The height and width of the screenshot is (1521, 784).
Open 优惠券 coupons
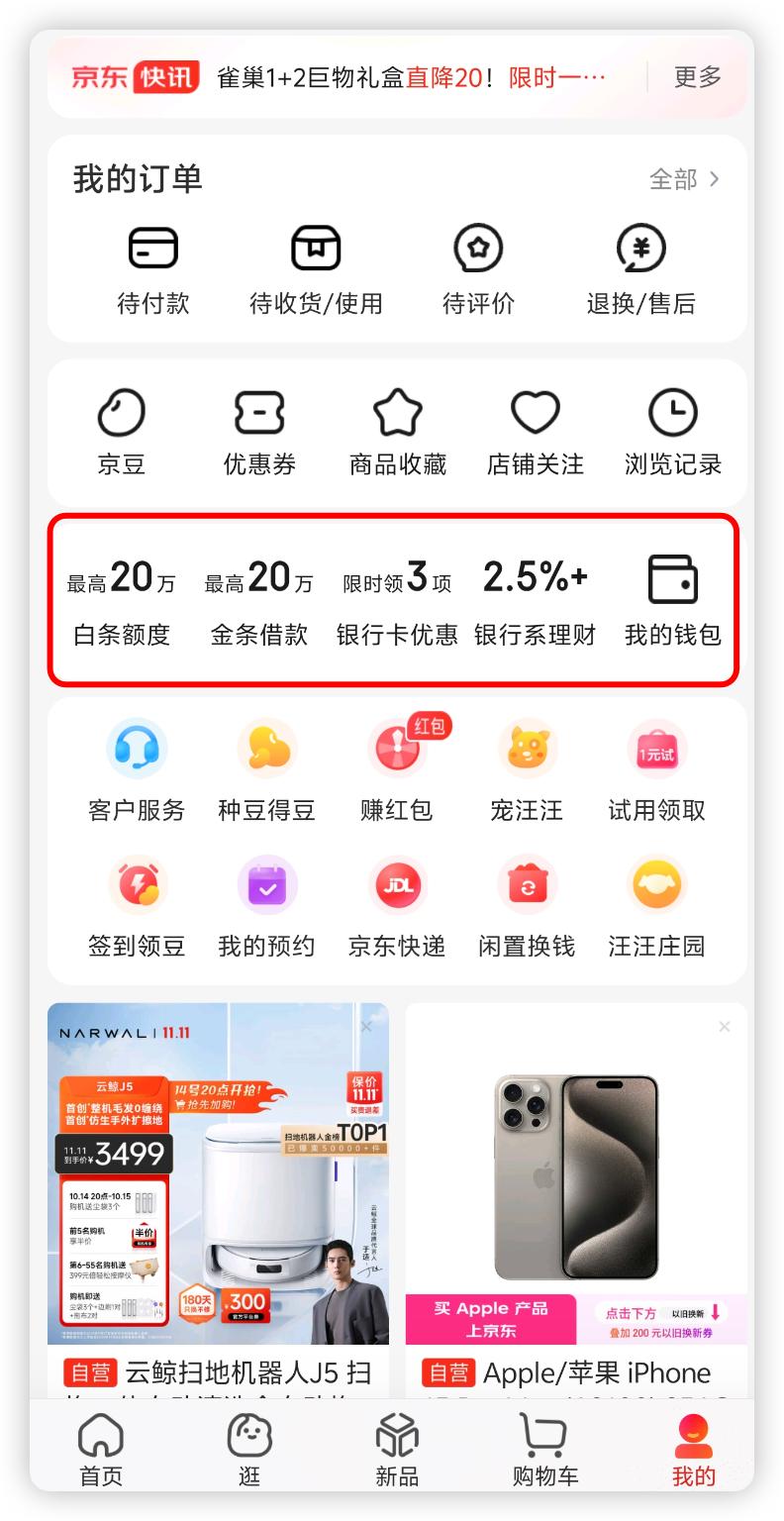259,433
